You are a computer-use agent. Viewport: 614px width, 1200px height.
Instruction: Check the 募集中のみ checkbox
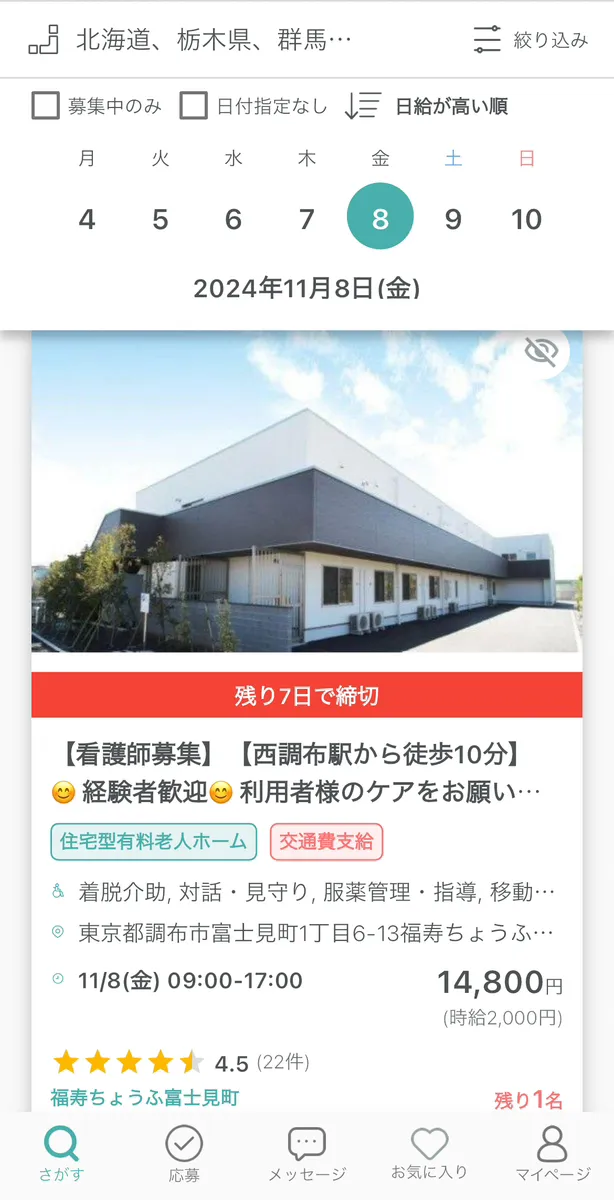(x=46, y=106)
